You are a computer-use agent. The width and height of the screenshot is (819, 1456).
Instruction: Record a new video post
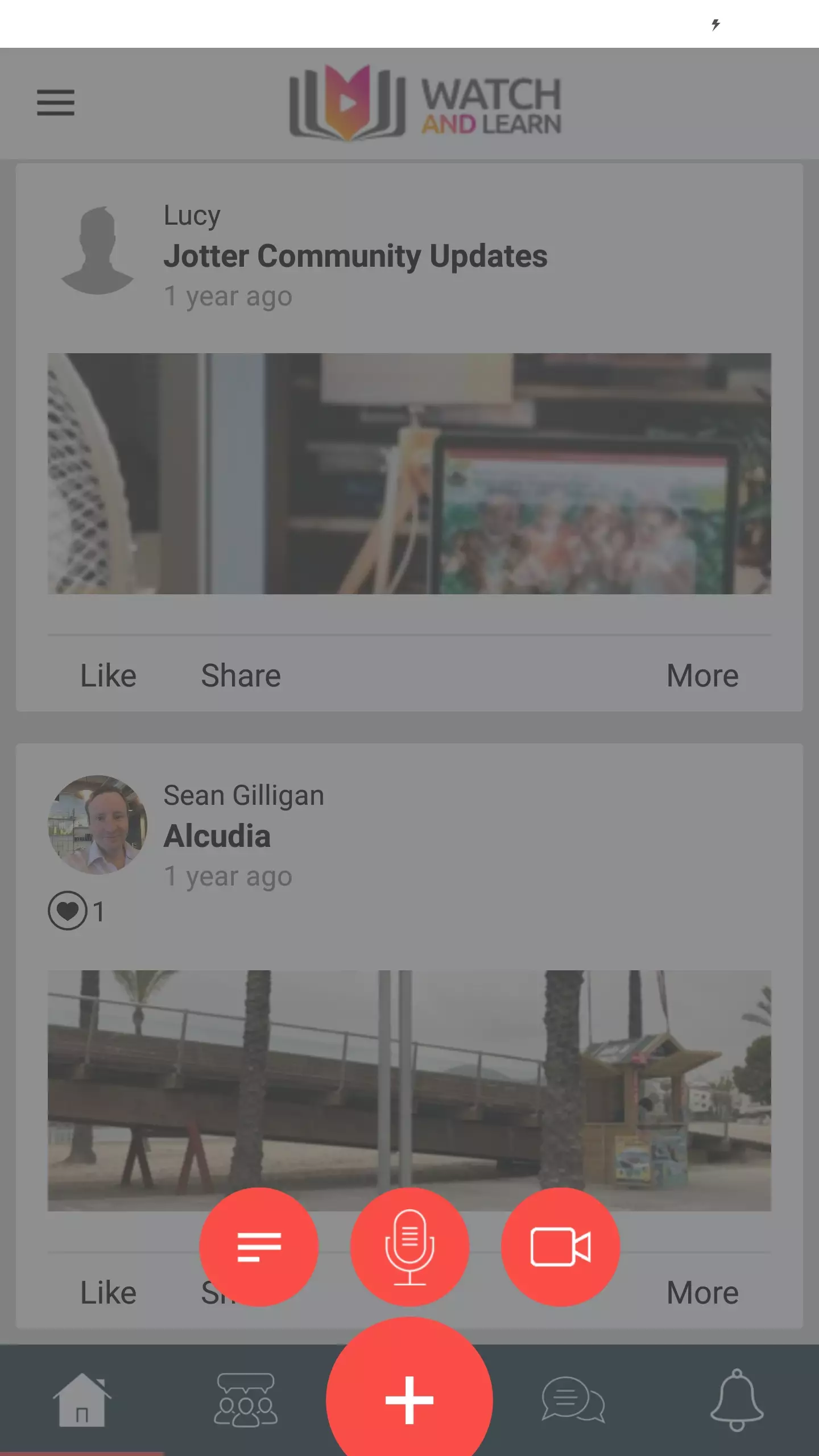tap(560, 1247)
